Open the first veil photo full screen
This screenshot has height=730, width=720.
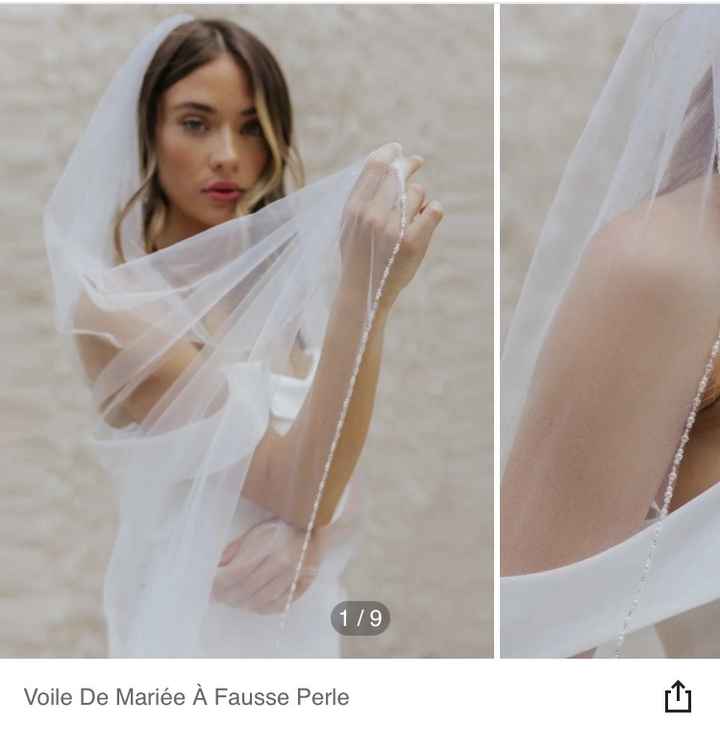pyautogui.click(x=247, y=330)
